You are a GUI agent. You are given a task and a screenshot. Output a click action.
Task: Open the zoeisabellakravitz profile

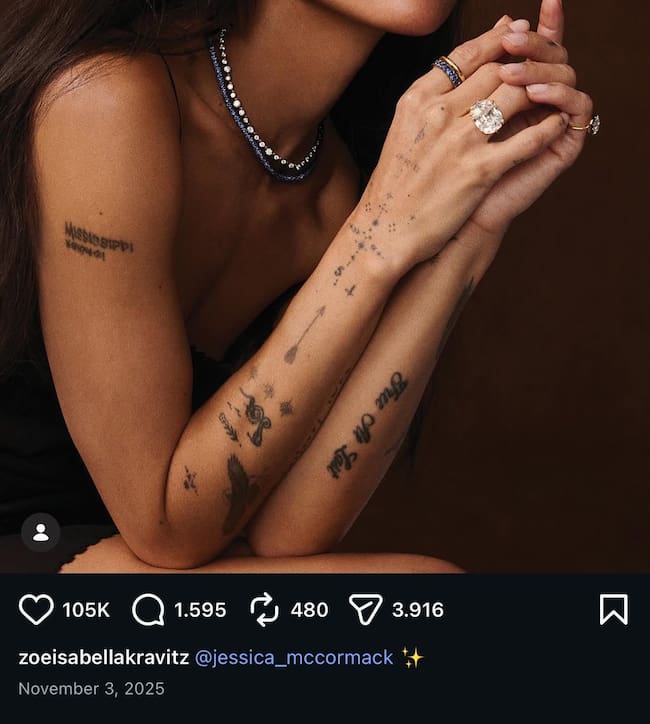pos(103,657)
